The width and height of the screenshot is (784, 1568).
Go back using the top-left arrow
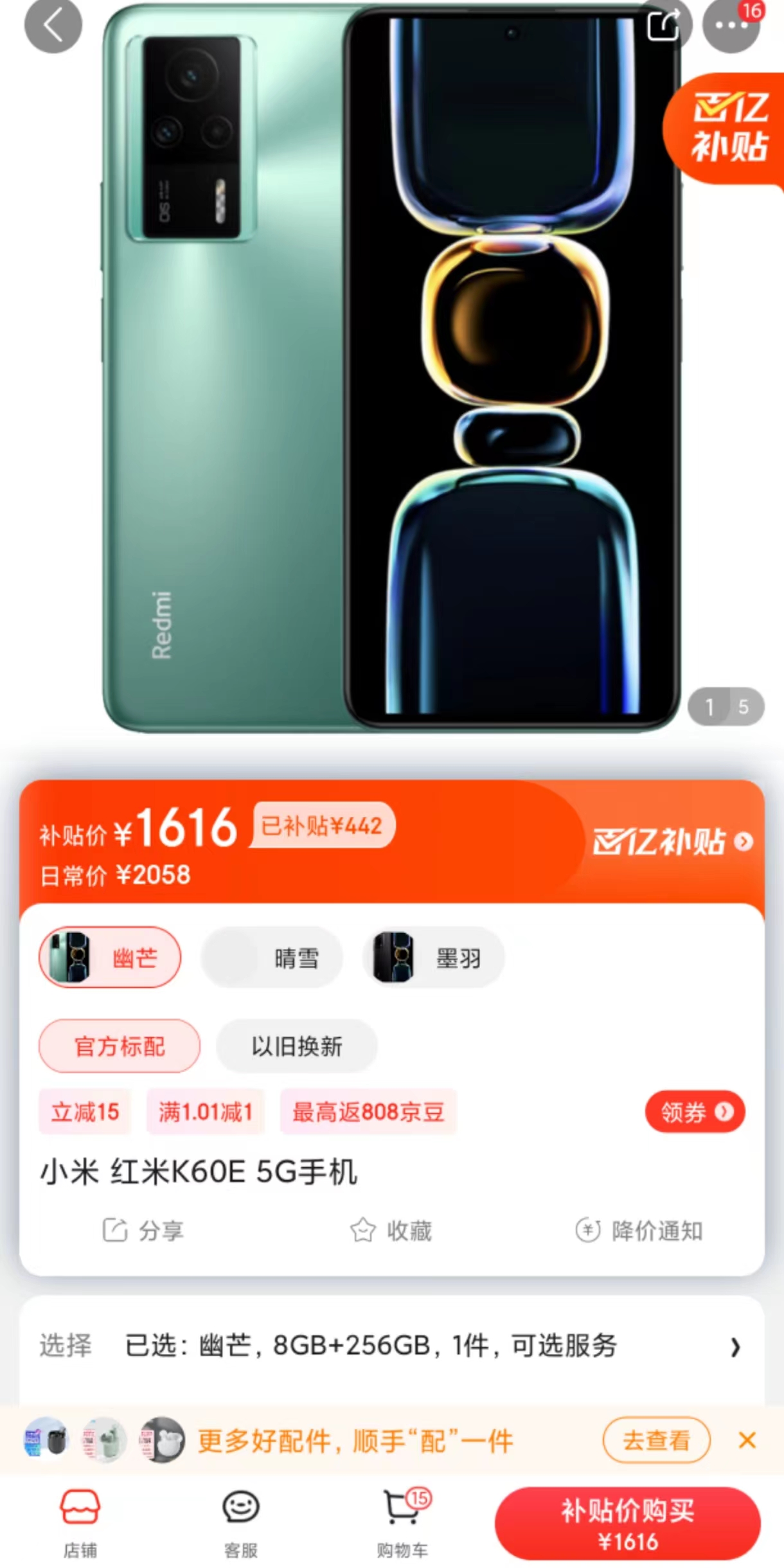click(x=53, y=26)
